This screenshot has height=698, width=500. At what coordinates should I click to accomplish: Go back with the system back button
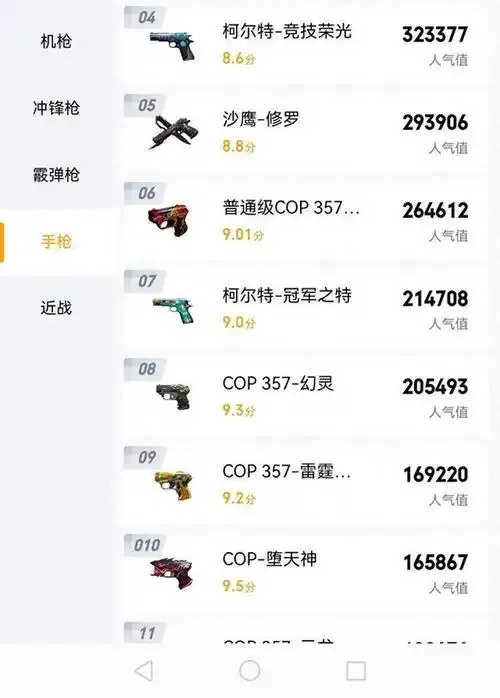pos(143,670)
